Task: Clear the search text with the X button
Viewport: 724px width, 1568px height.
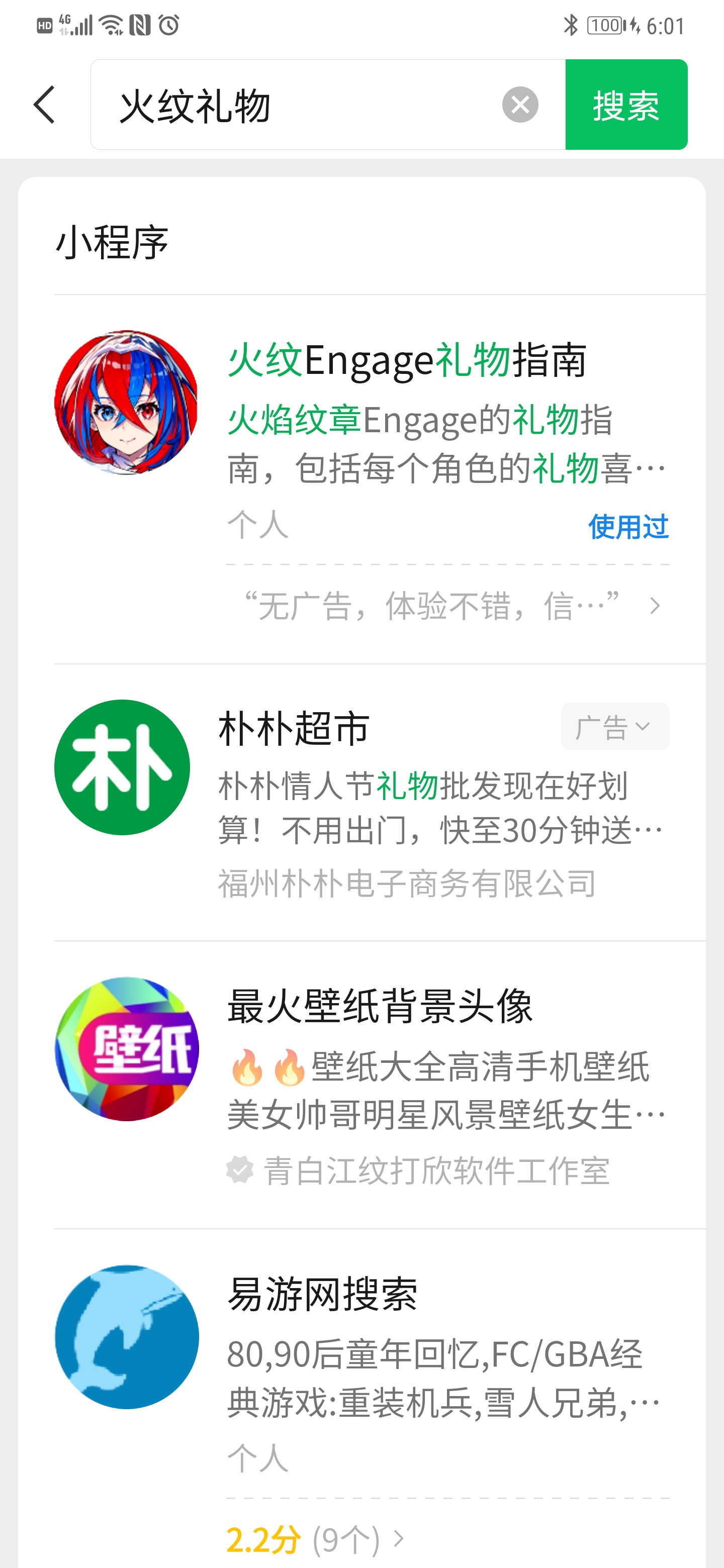Action: pos(520,105)
